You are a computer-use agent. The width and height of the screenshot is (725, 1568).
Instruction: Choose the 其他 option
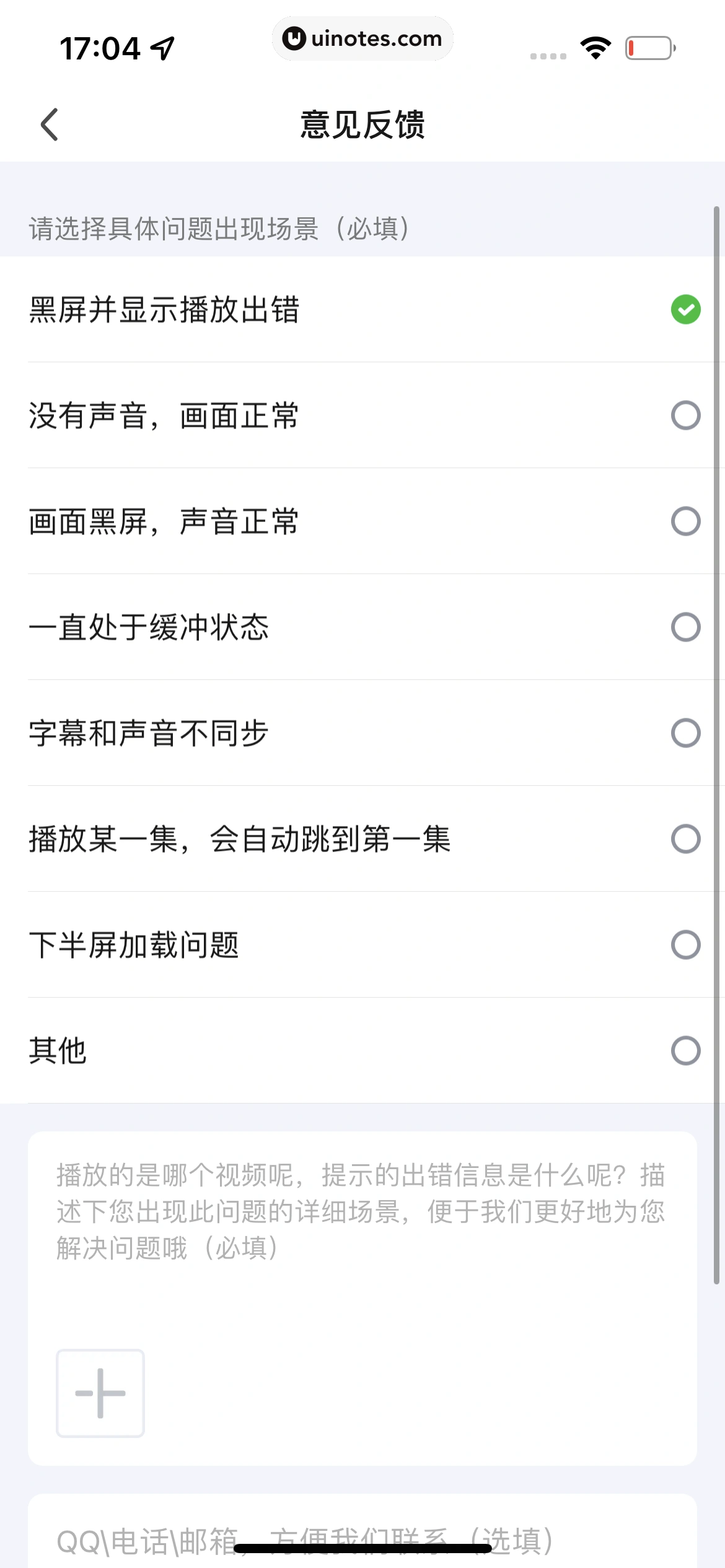[685, 1051]
